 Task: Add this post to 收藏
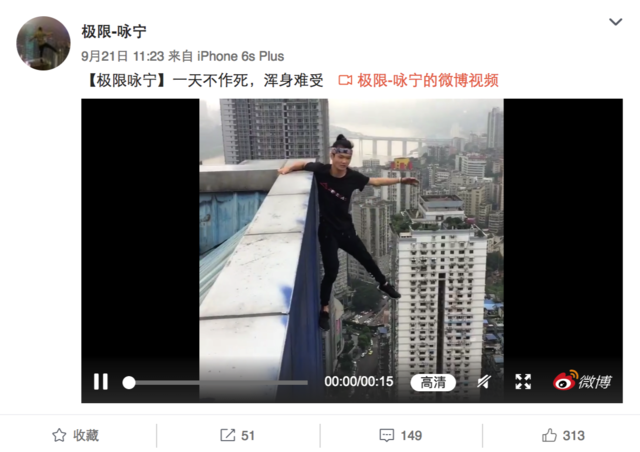pos(76,435)
